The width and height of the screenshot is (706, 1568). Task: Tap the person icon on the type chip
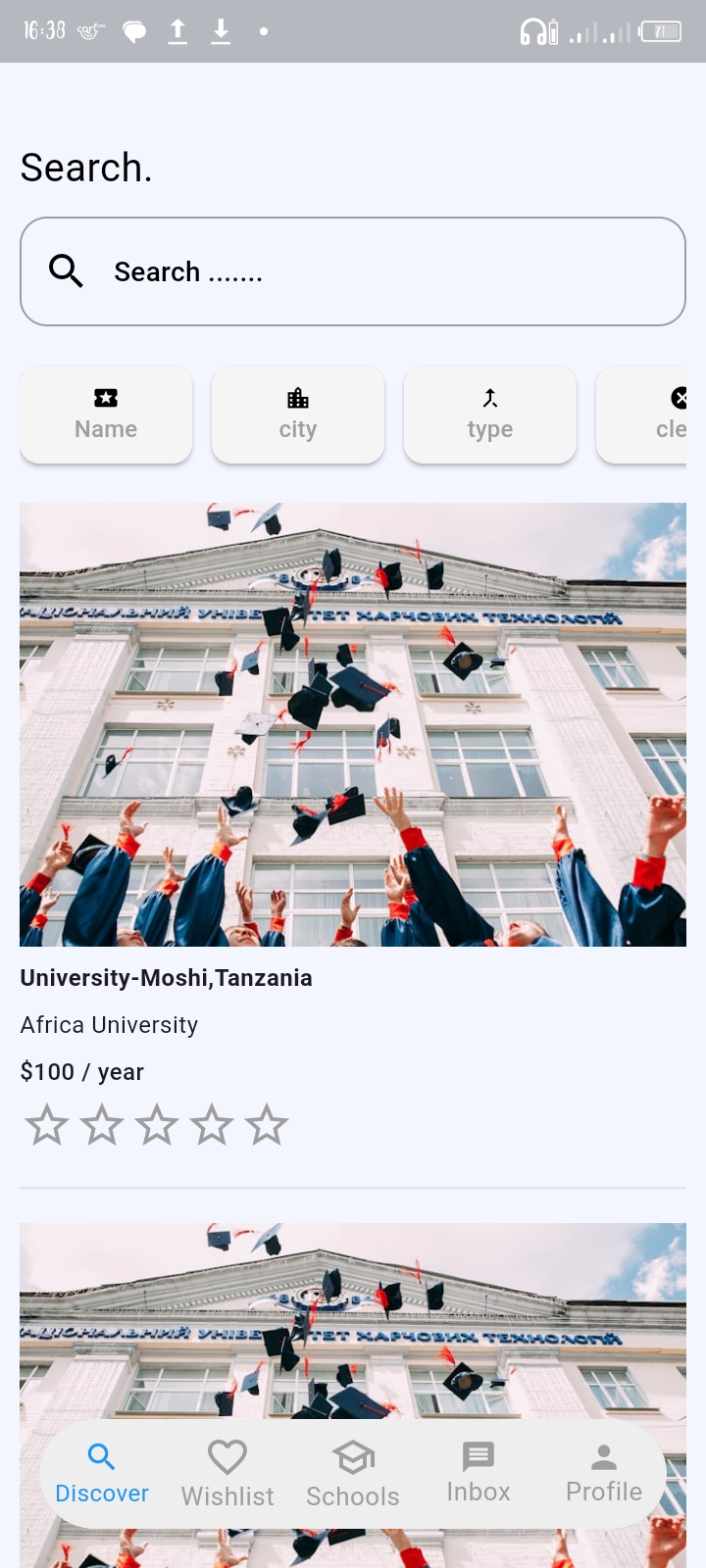[489, 398]
